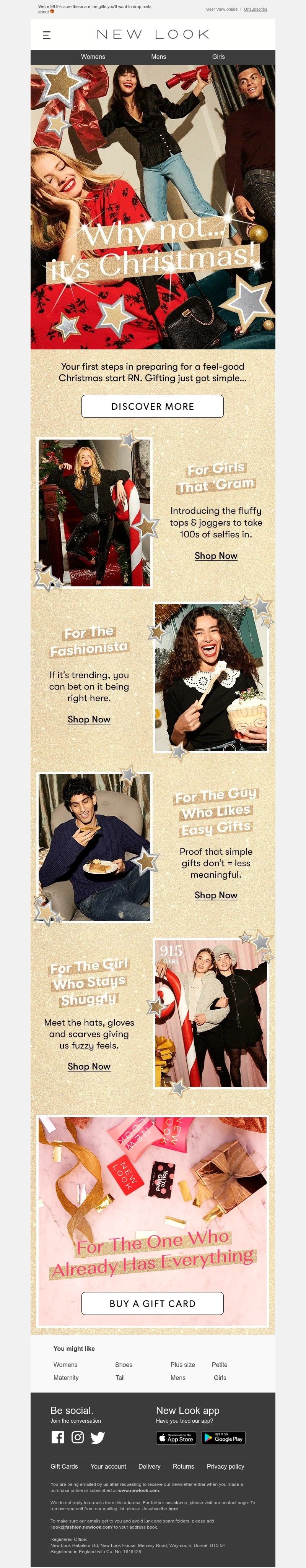
Task: Shop Now under For Girls That 'Gram
Action: (x=216, y=556)
